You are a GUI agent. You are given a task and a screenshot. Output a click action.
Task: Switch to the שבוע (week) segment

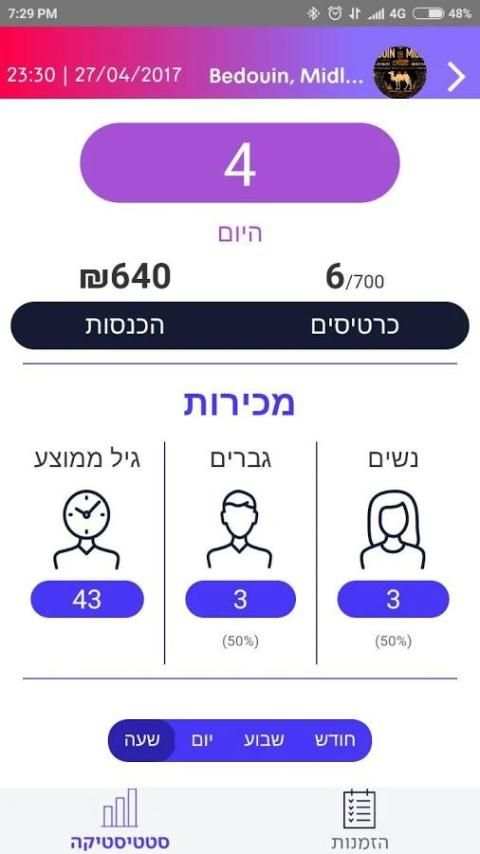pos(264,741)
